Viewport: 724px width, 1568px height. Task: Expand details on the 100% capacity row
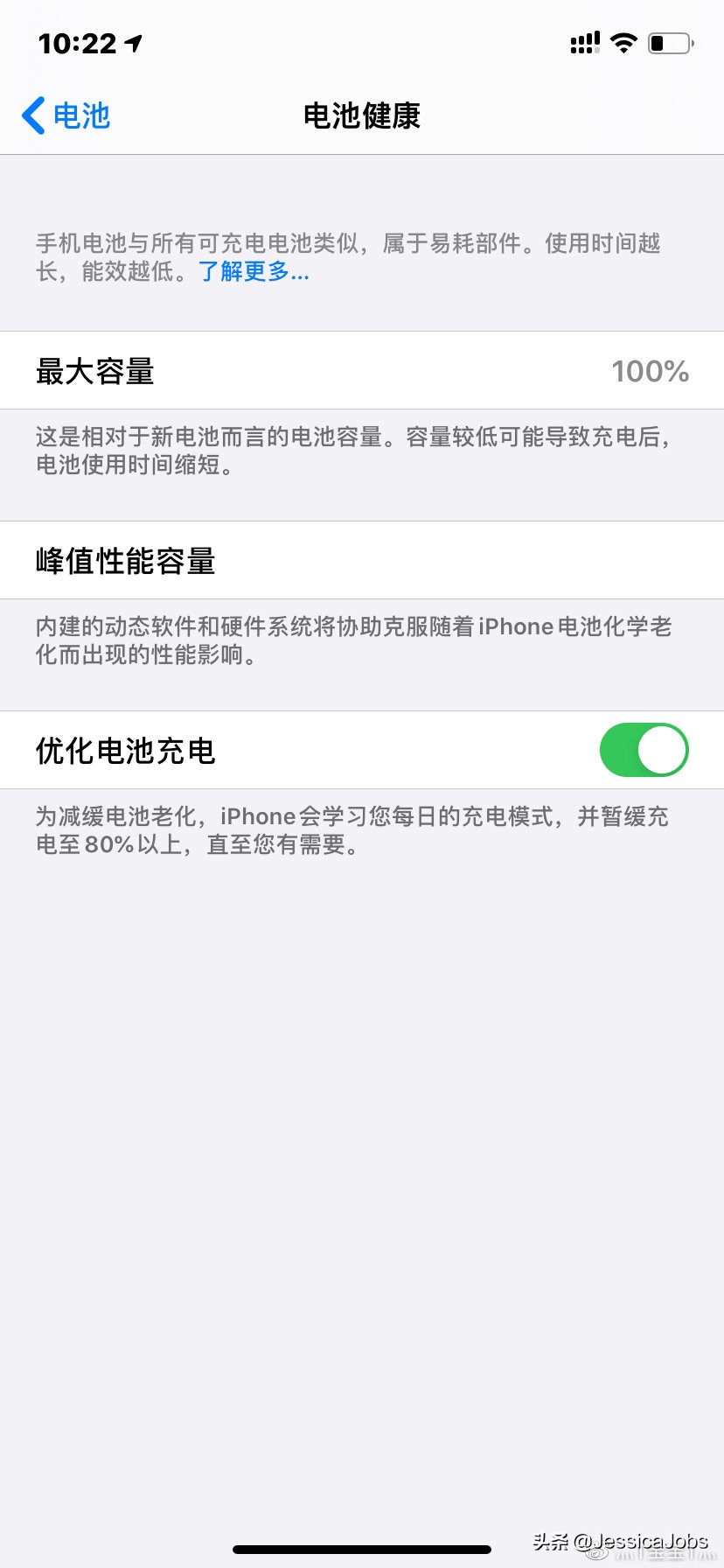pos(362,370)
